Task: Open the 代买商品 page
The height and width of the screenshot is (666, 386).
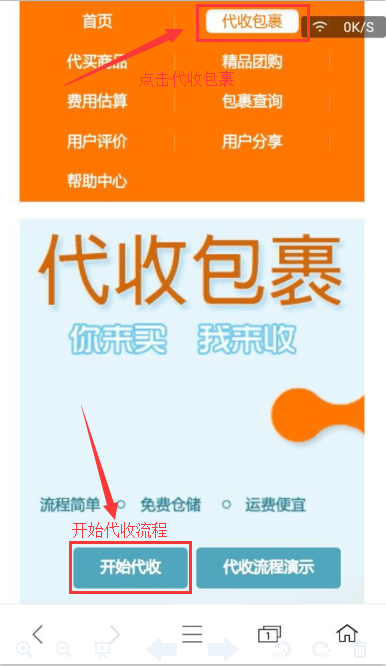Action: (97, 62)
